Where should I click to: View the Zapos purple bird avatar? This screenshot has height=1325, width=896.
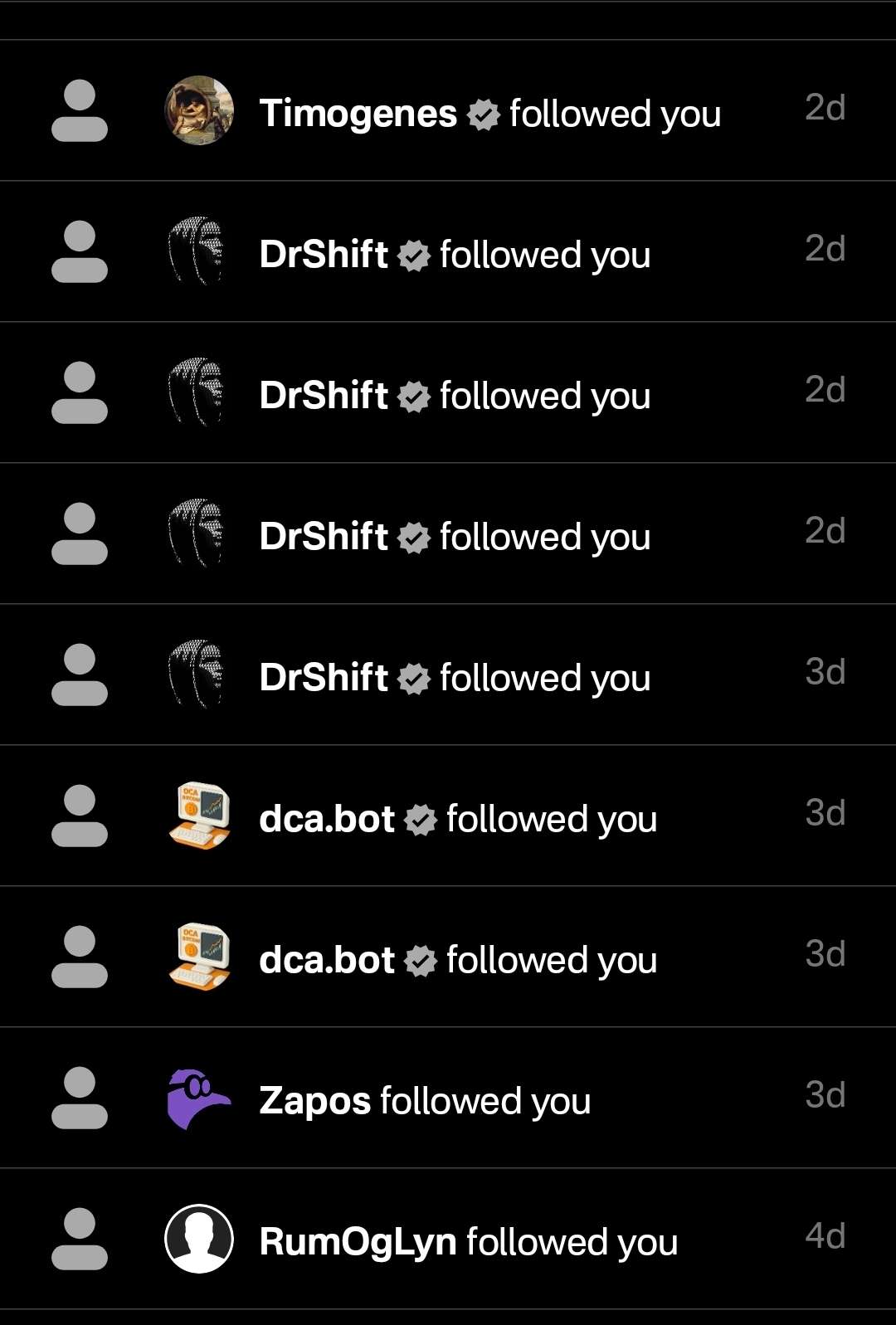coord(199,1098)
